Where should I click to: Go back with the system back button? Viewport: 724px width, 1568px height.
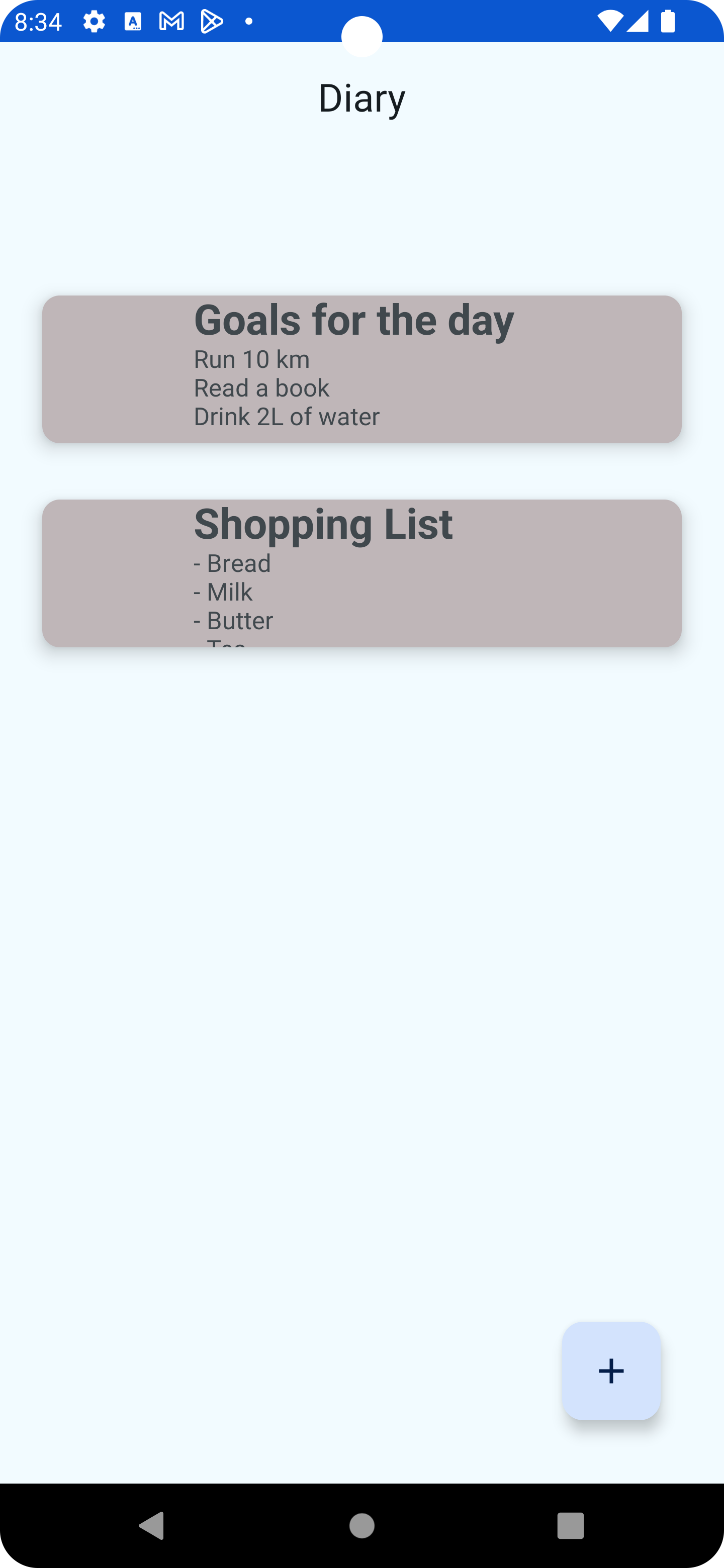(152, 1525)
